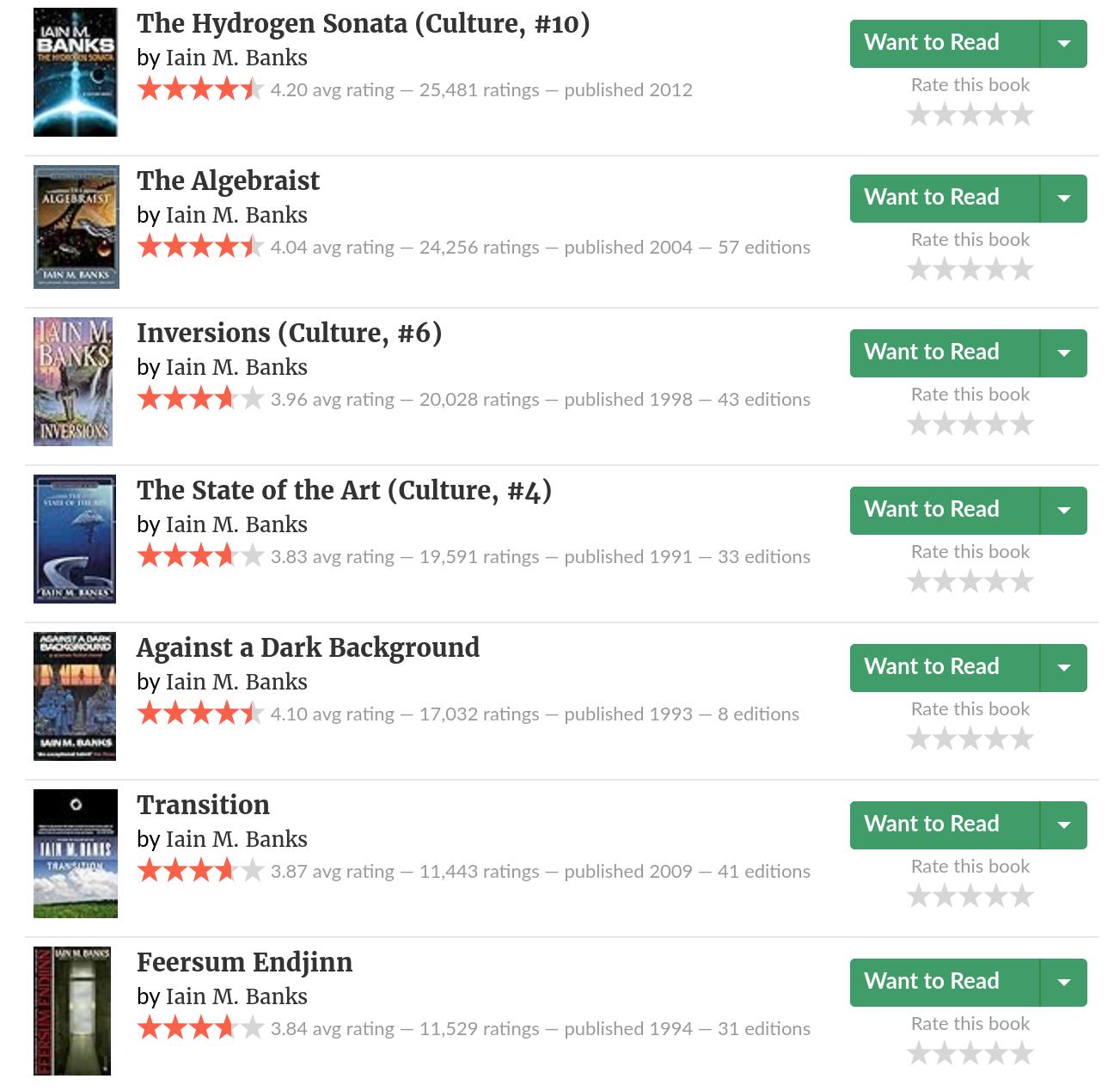The height and width of the screenshot is (1091, 1120).
Task: Give Against a Dark Background one star
Action: (919, 739)
